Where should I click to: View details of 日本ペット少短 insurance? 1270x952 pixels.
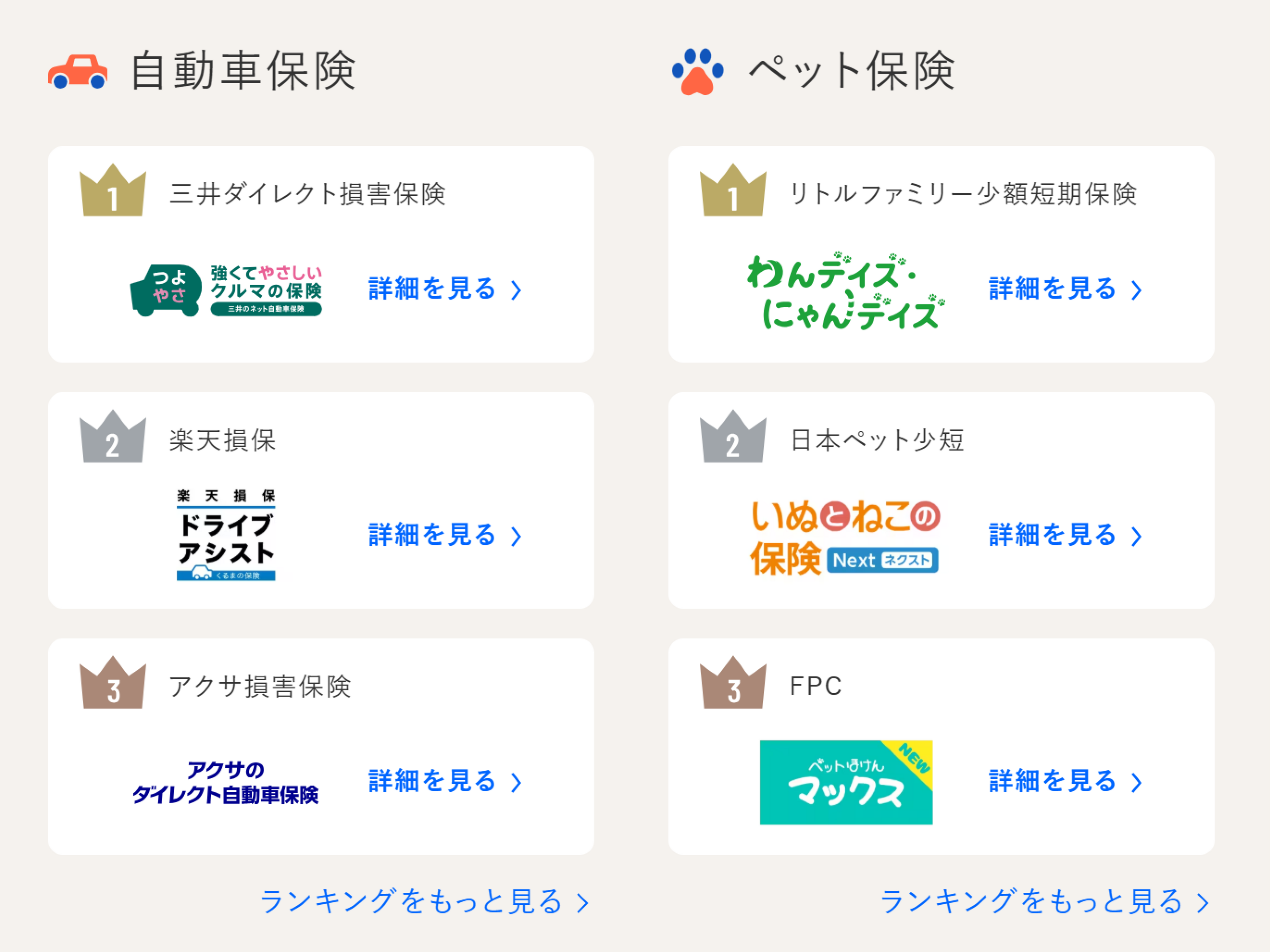click(x=1065, y=535)
